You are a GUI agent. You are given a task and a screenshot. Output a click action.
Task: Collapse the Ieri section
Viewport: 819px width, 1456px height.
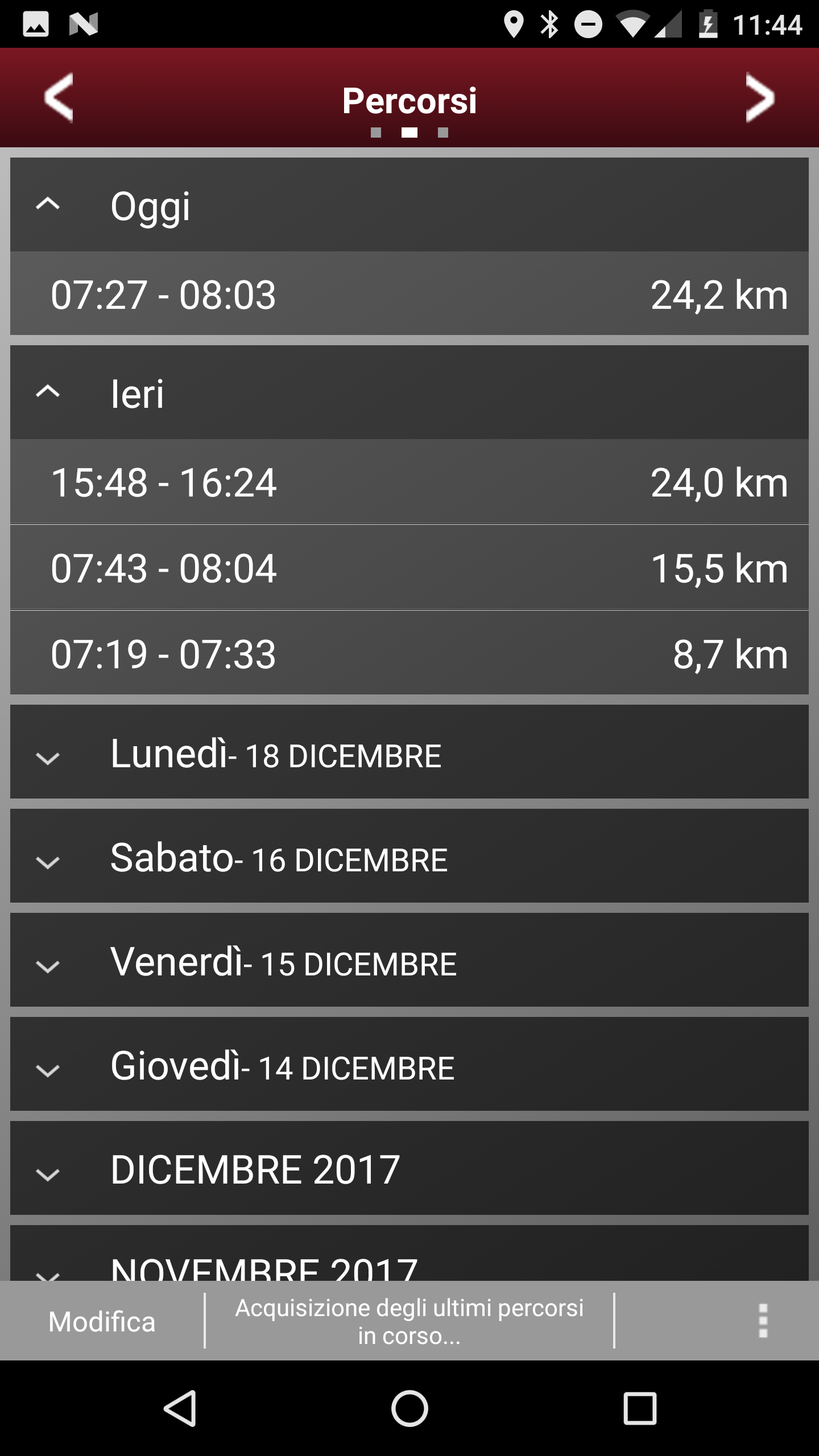[x=409, y=392]
